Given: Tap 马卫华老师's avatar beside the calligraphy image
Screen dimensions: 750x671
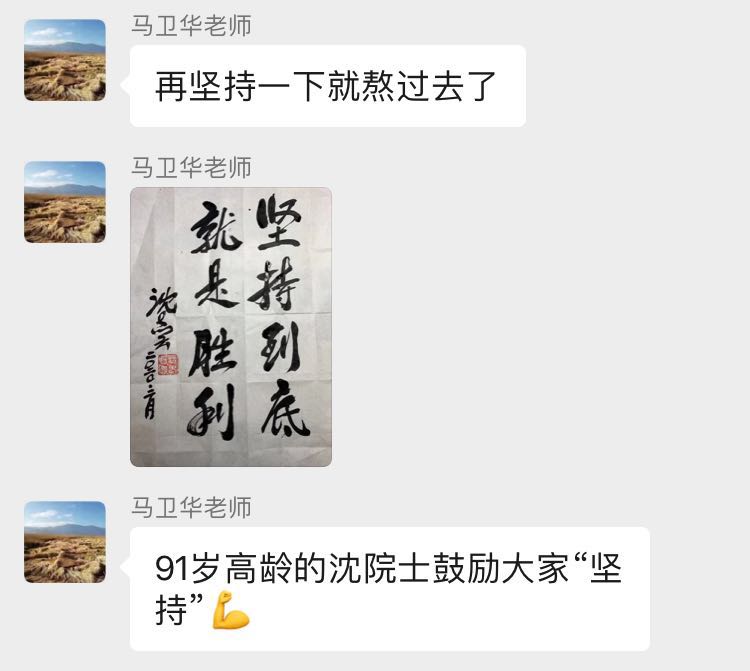Looking at the screenshot, I should pyautogui.click(x=65, y=202).
